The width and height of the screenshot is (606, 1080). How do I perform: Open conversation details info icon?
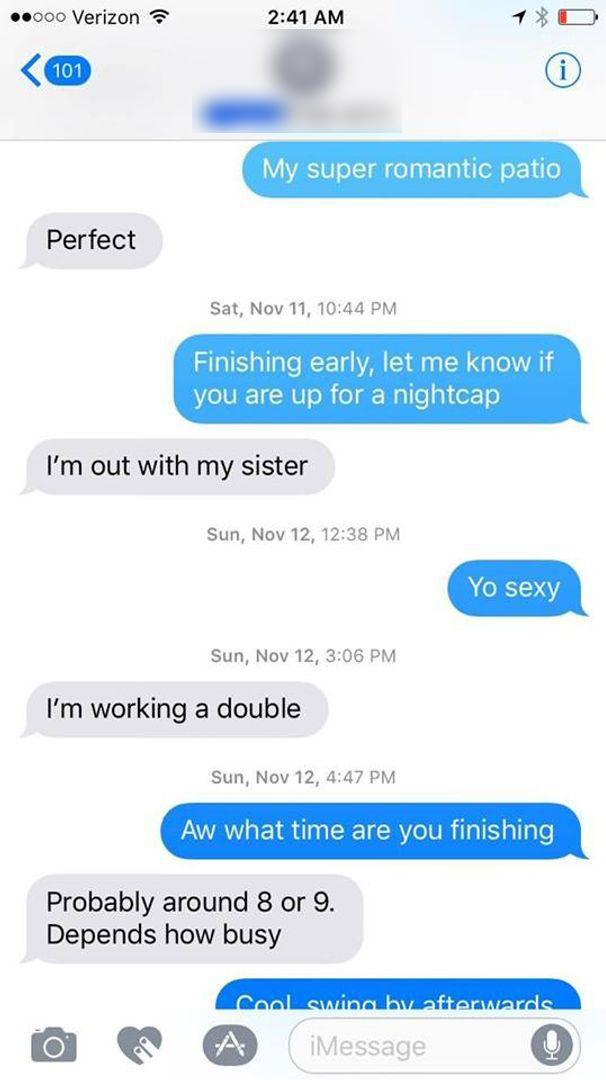point(562,70)
